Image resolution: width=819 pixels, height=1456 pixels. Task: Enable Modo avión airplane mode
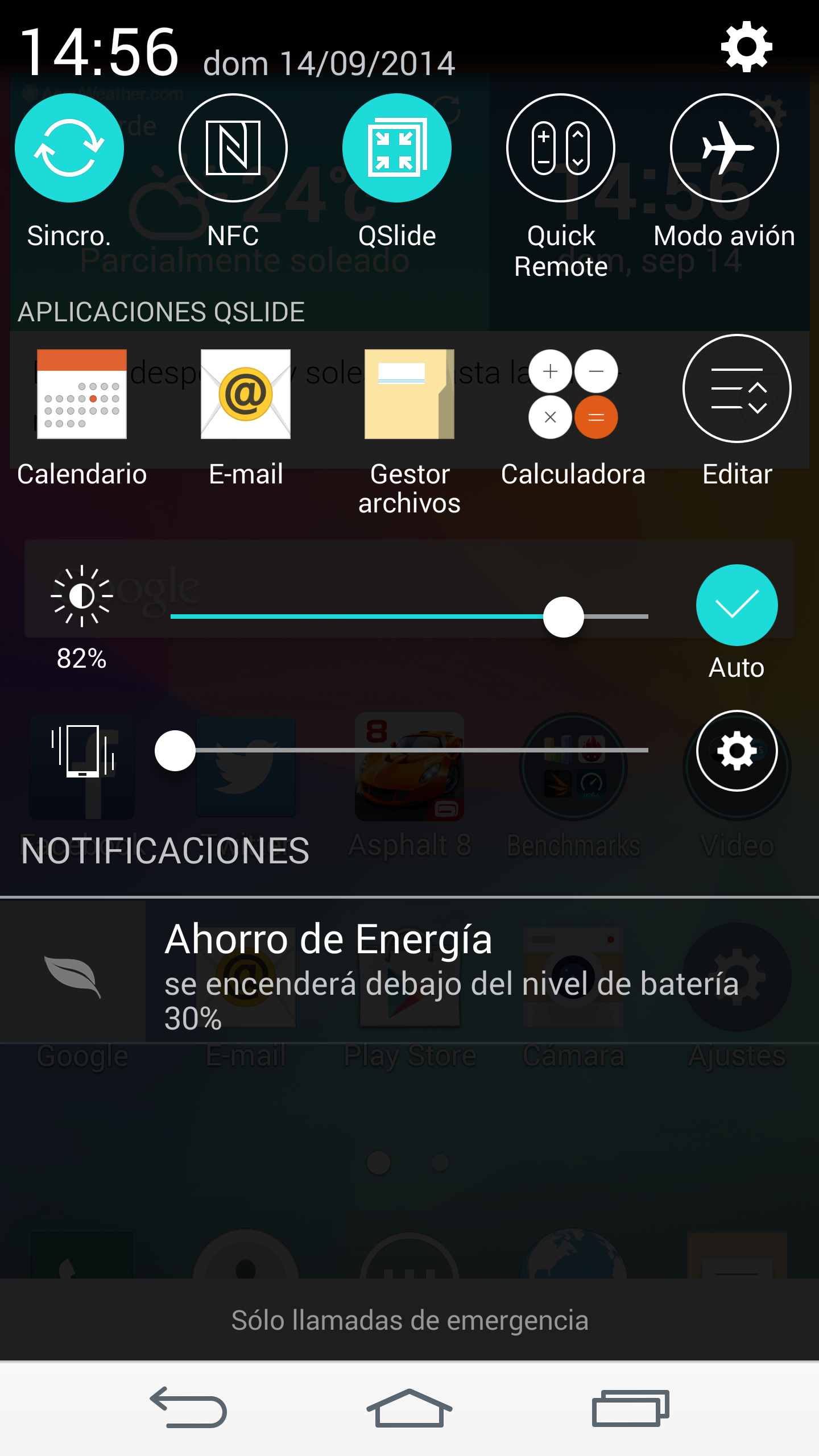point(725,148)
